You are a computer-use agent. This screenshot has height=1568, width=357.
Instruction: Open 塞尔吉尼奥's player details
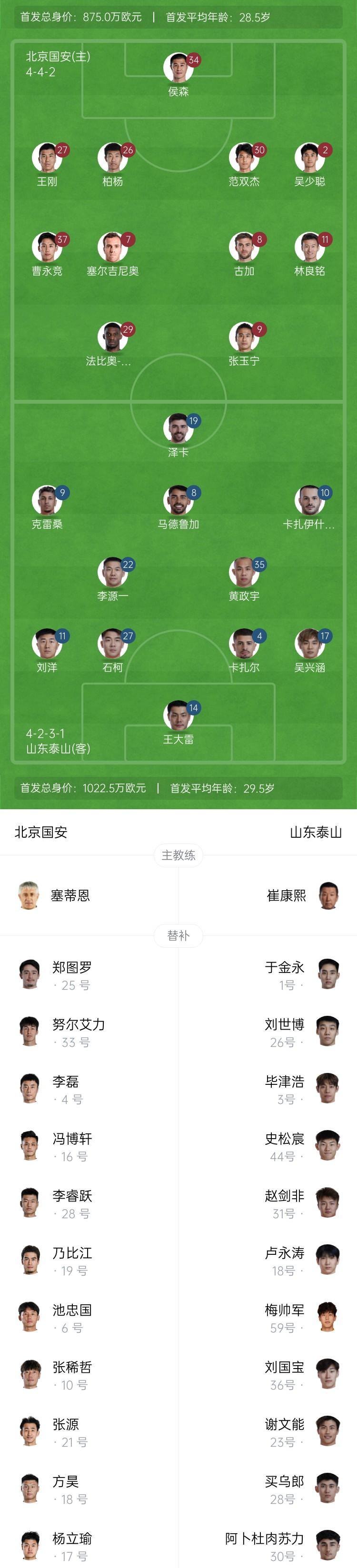[x=112, y=248]
